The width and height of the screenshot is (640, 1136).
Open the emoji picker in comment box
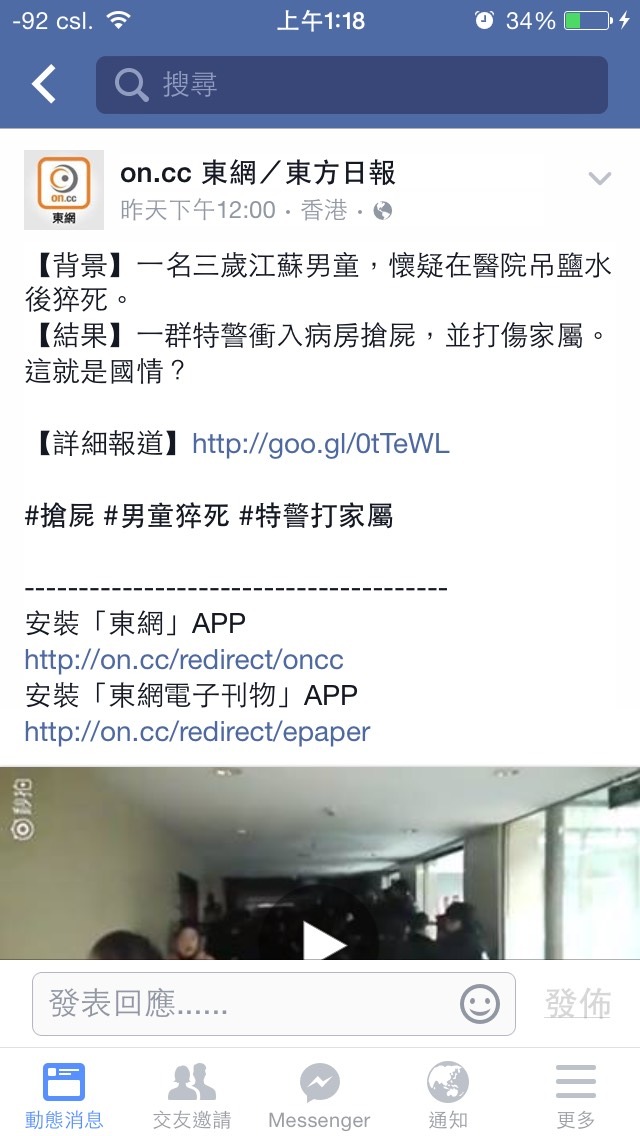click(479, 1003)
